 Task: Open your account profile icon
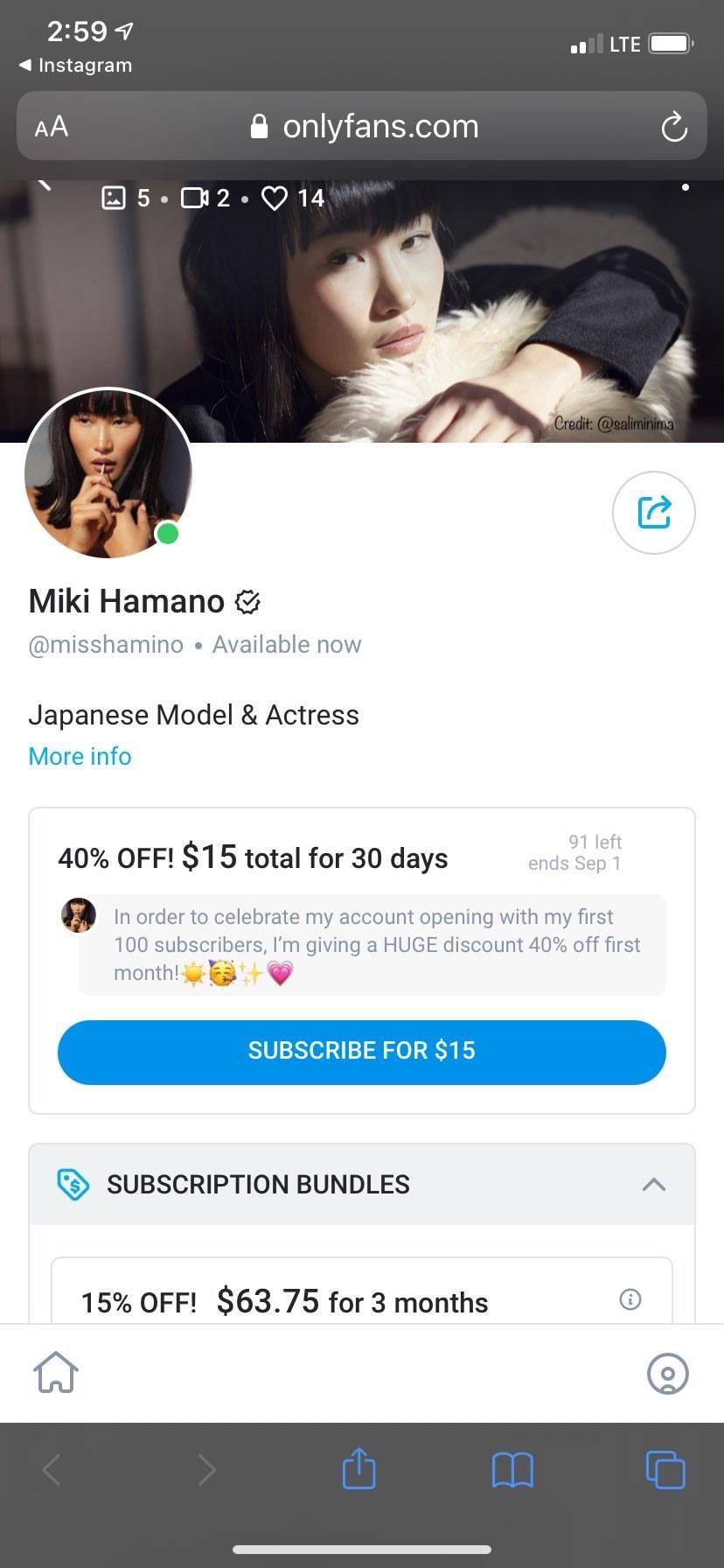[x=668, y=1374]
